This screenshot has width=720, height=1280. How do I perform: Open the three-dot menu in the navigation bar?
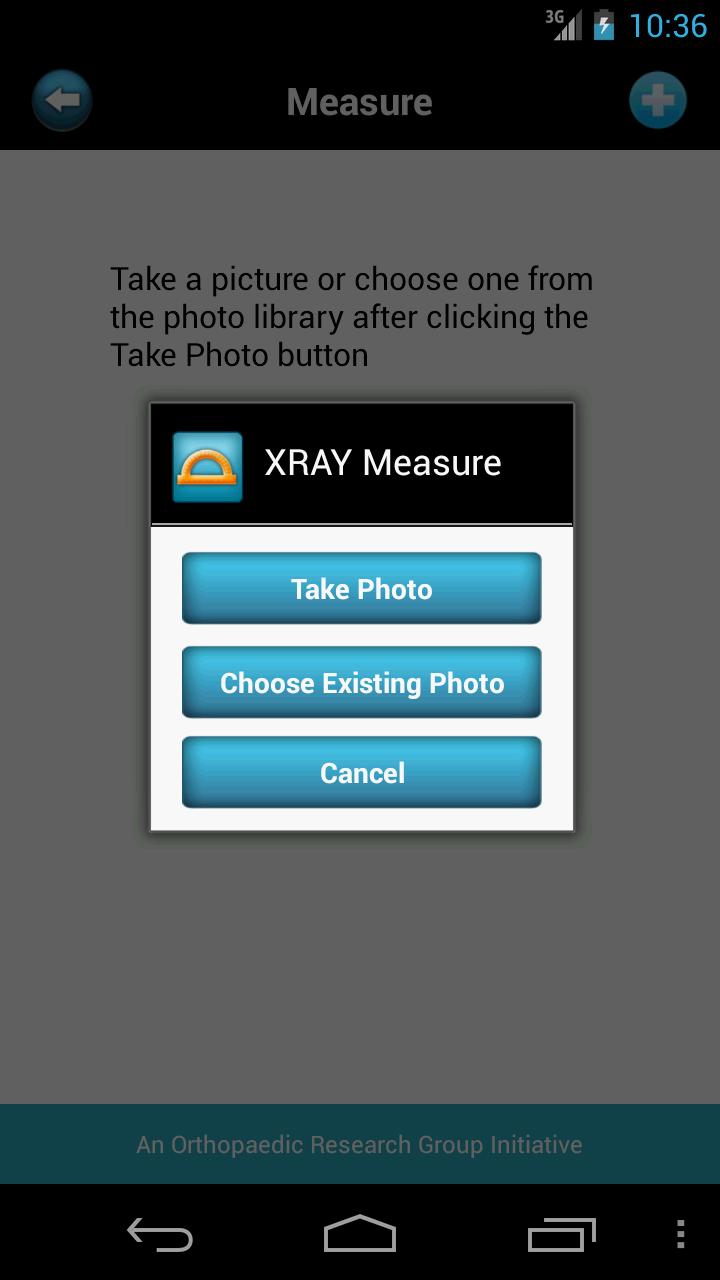pyautogui.click(x=681, y=1234)
